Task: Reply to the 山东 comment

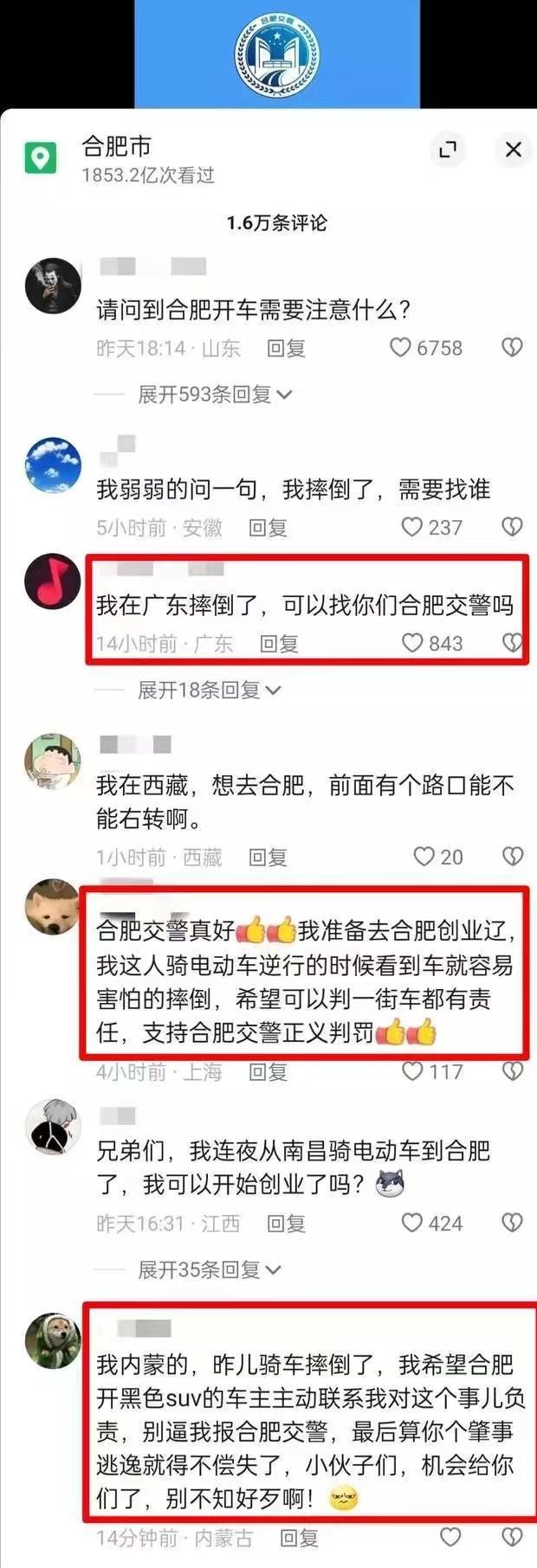Action: [x=286, y=348]
